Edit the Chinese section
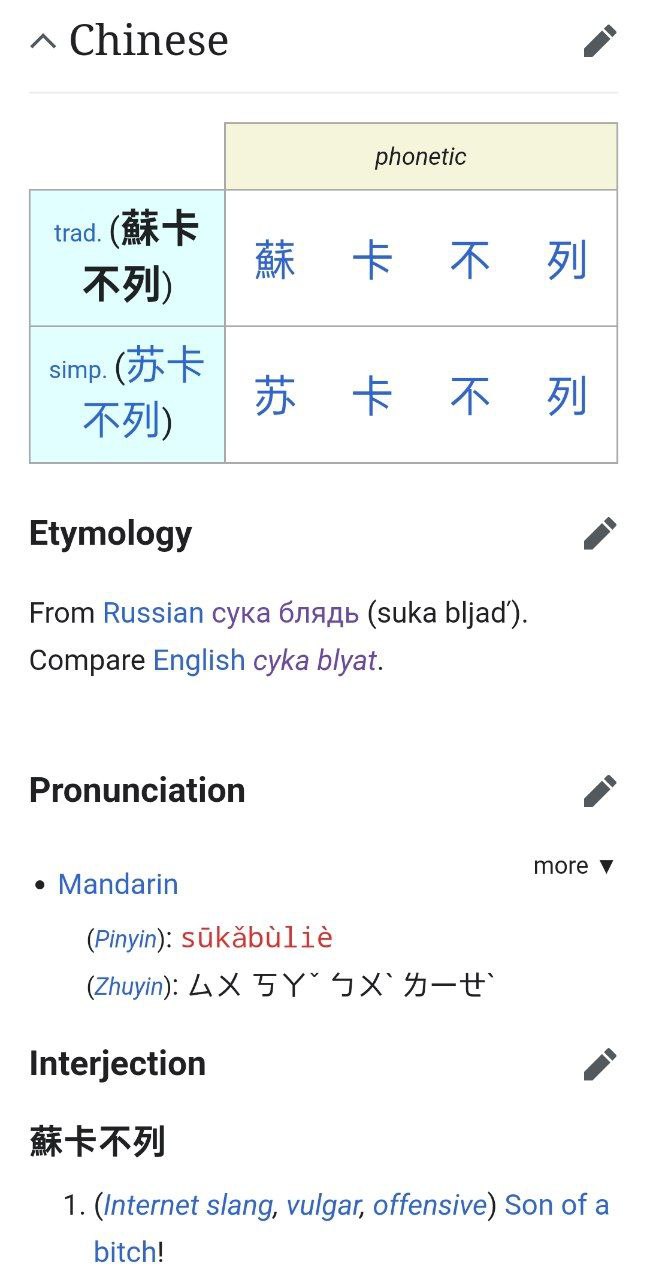Screen dimensions: 647x1280 (x=600, y=41)
